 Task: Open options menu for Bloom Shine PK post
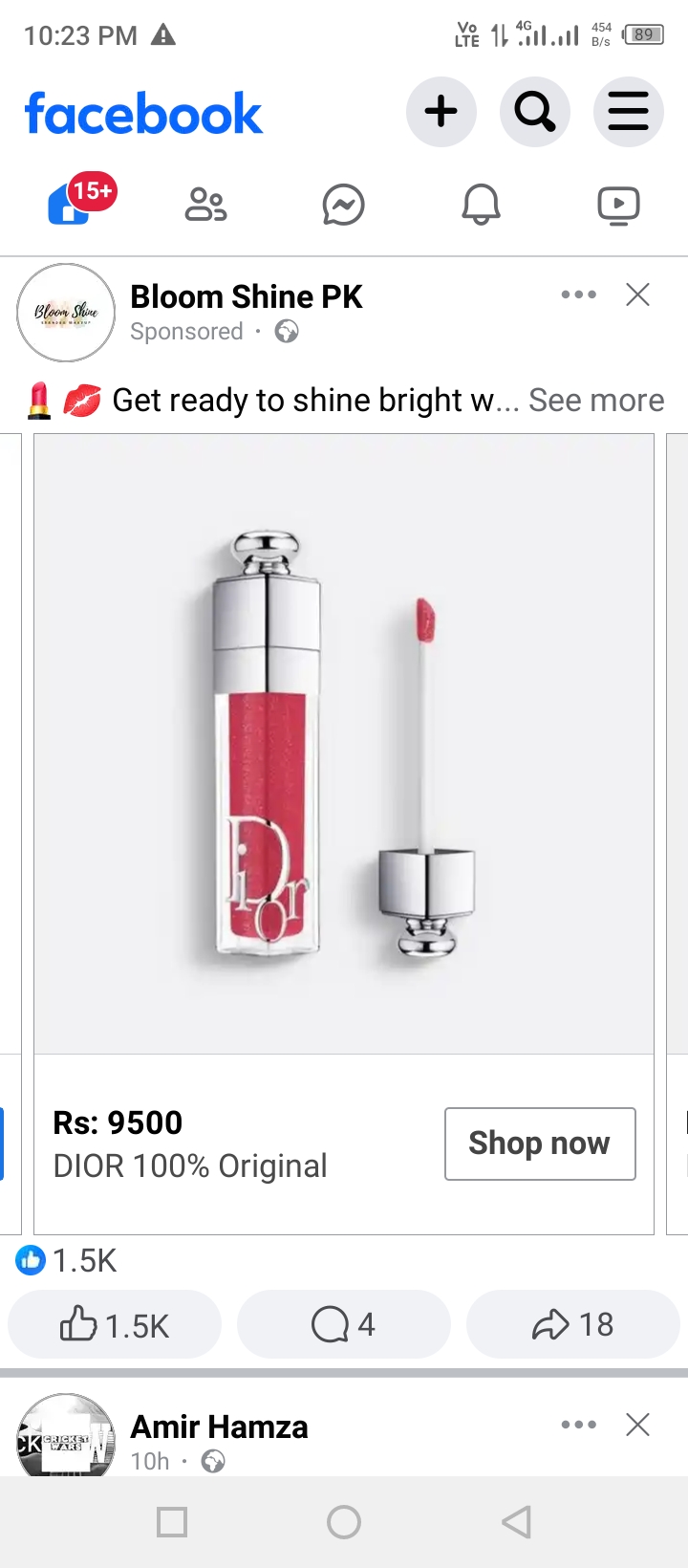tap(578, 294)
